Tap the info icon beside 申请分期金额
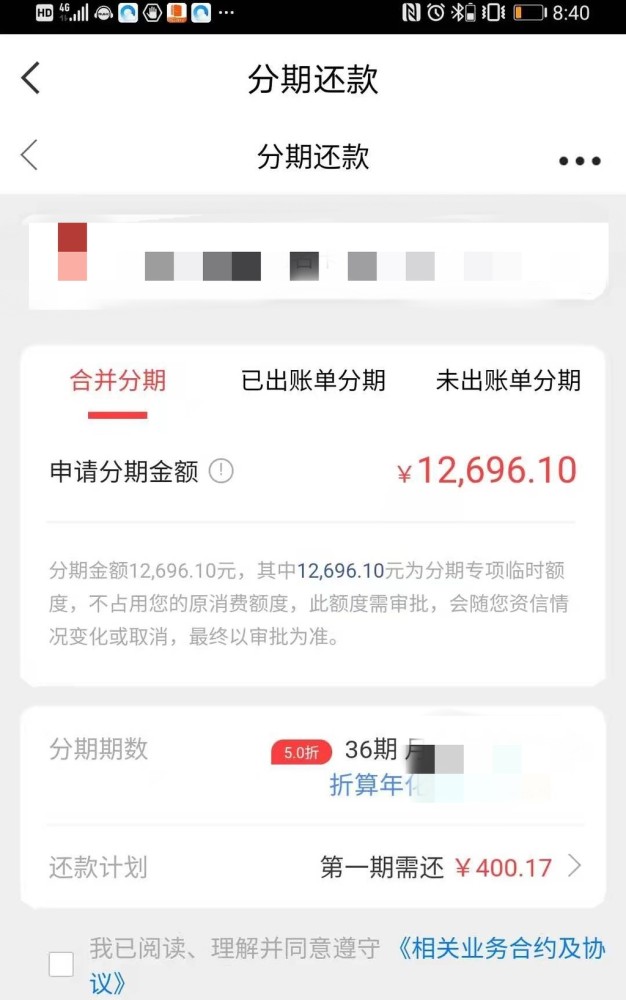This screenshot has width=626, height=1000. pos(221,471)
